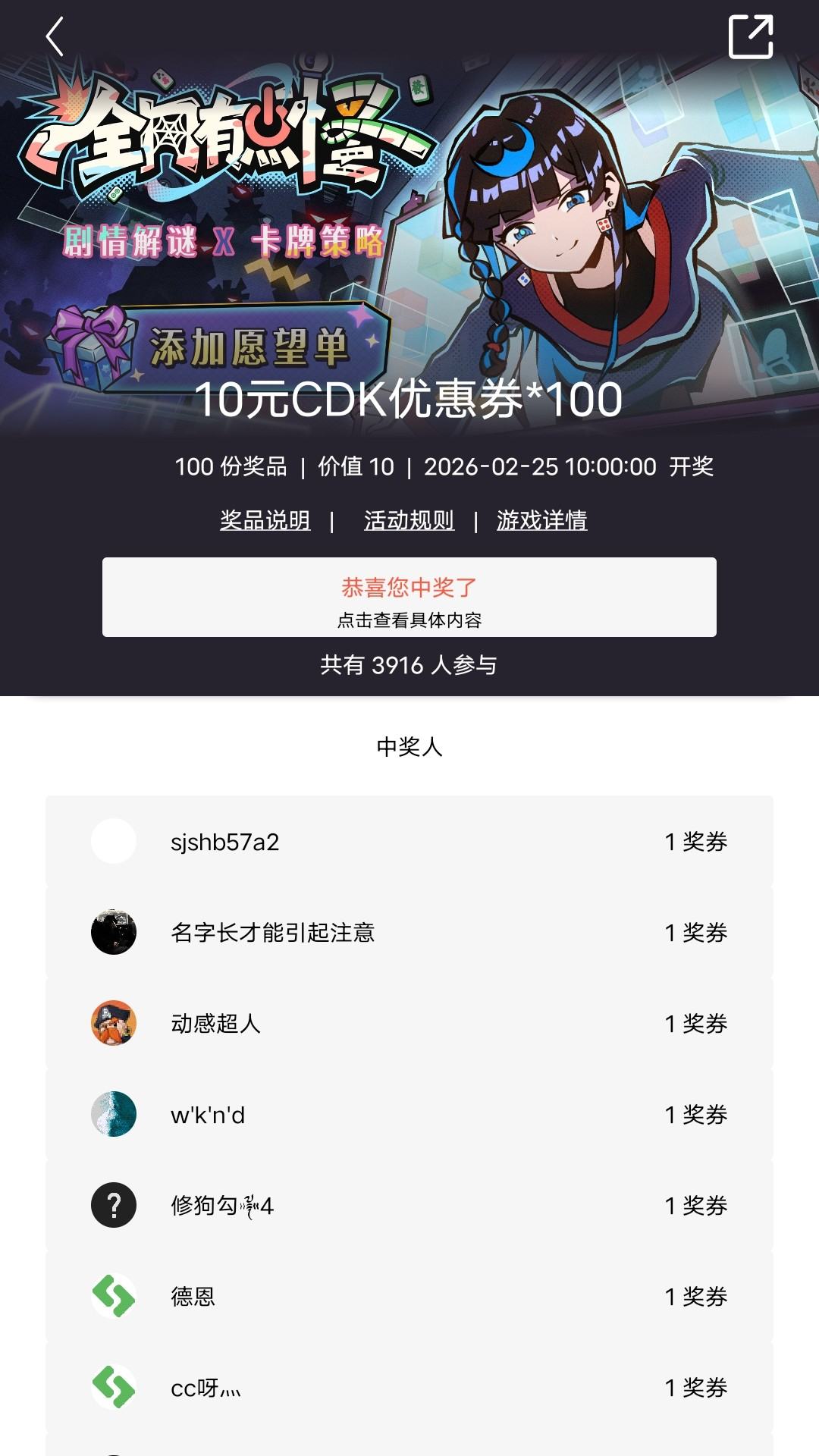Tap 恭喜您中奖了 to view prize details
Viewport: 819px width, 1456px height.
point(409,598)
